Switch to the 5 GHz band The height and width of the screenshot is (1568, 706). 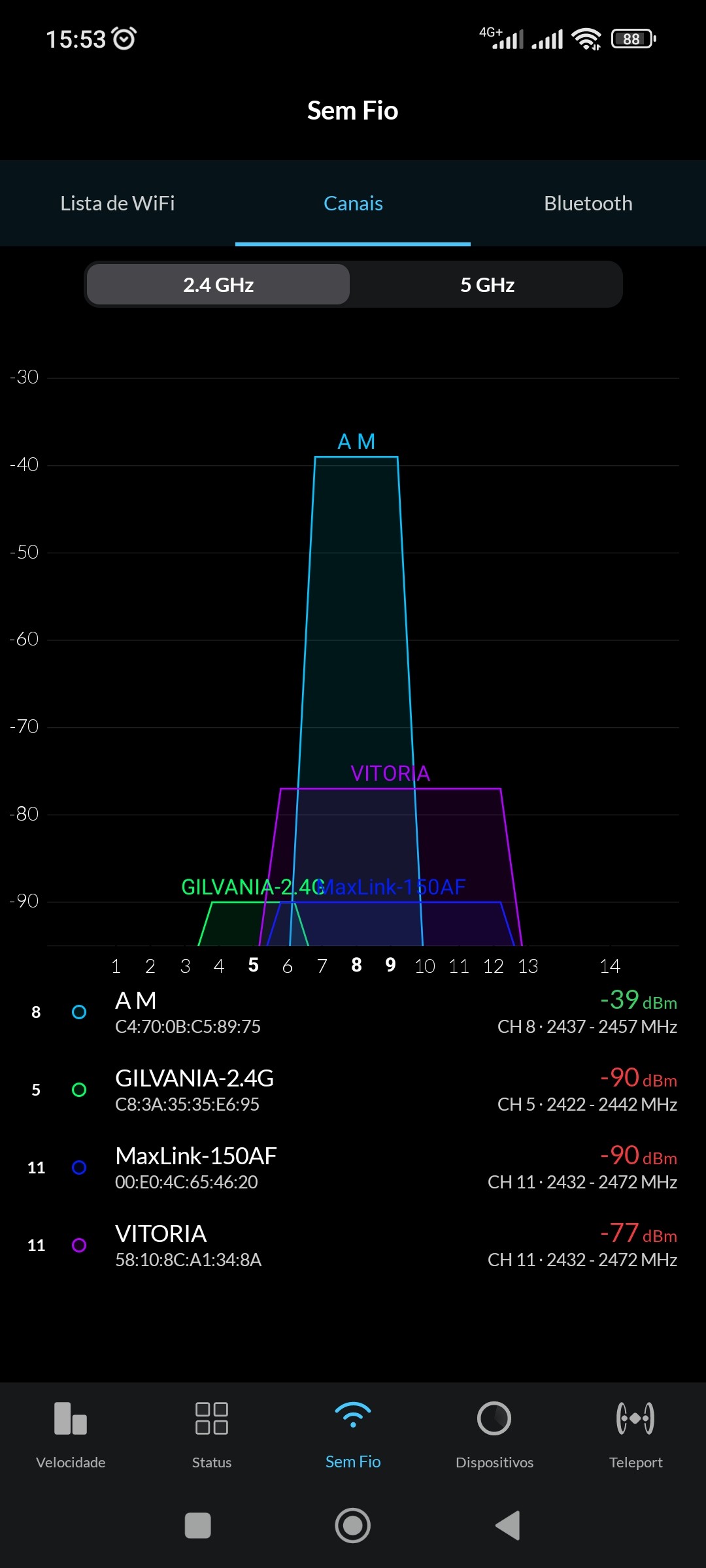(x=487, y=285)
